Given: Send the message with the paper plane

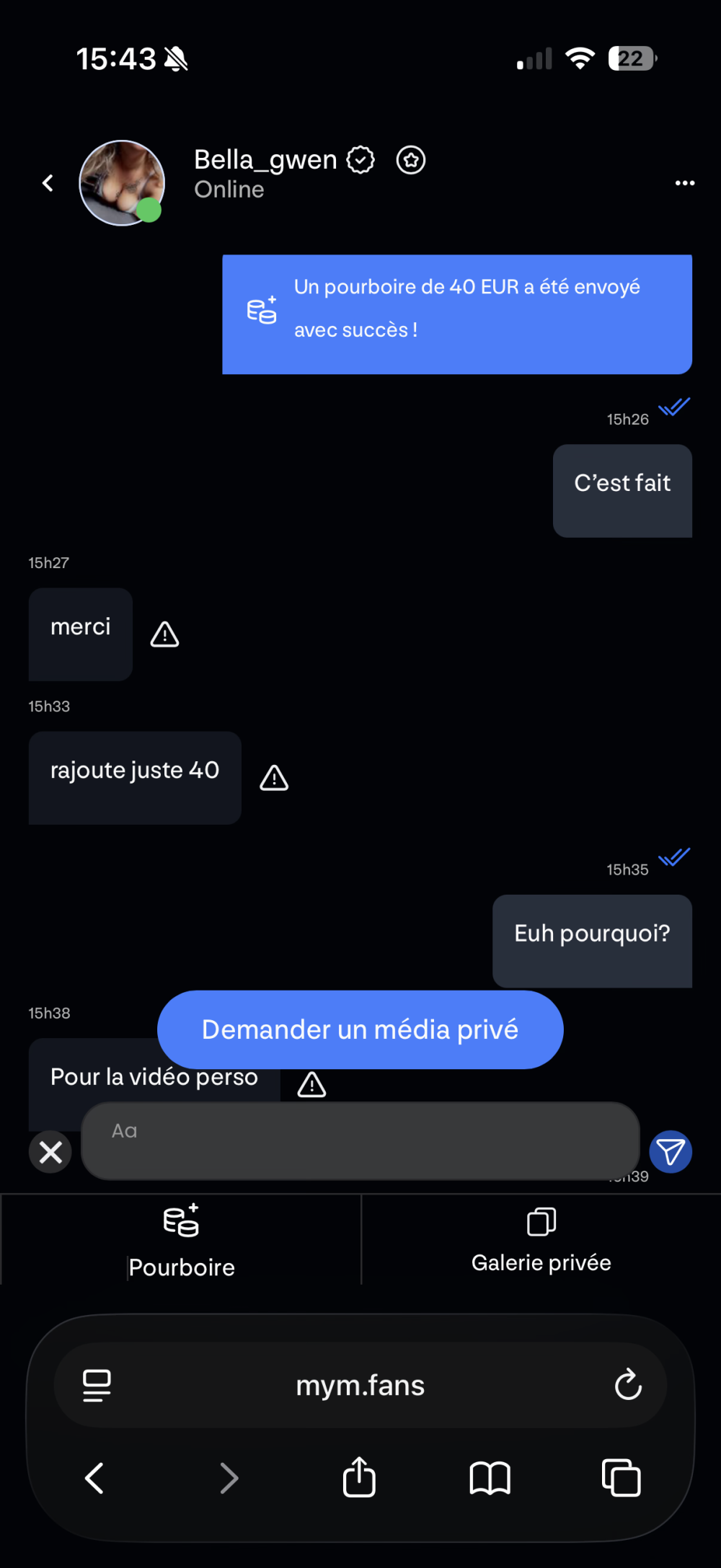Looking at the screenshot, I should click(x=671, y=1151).
